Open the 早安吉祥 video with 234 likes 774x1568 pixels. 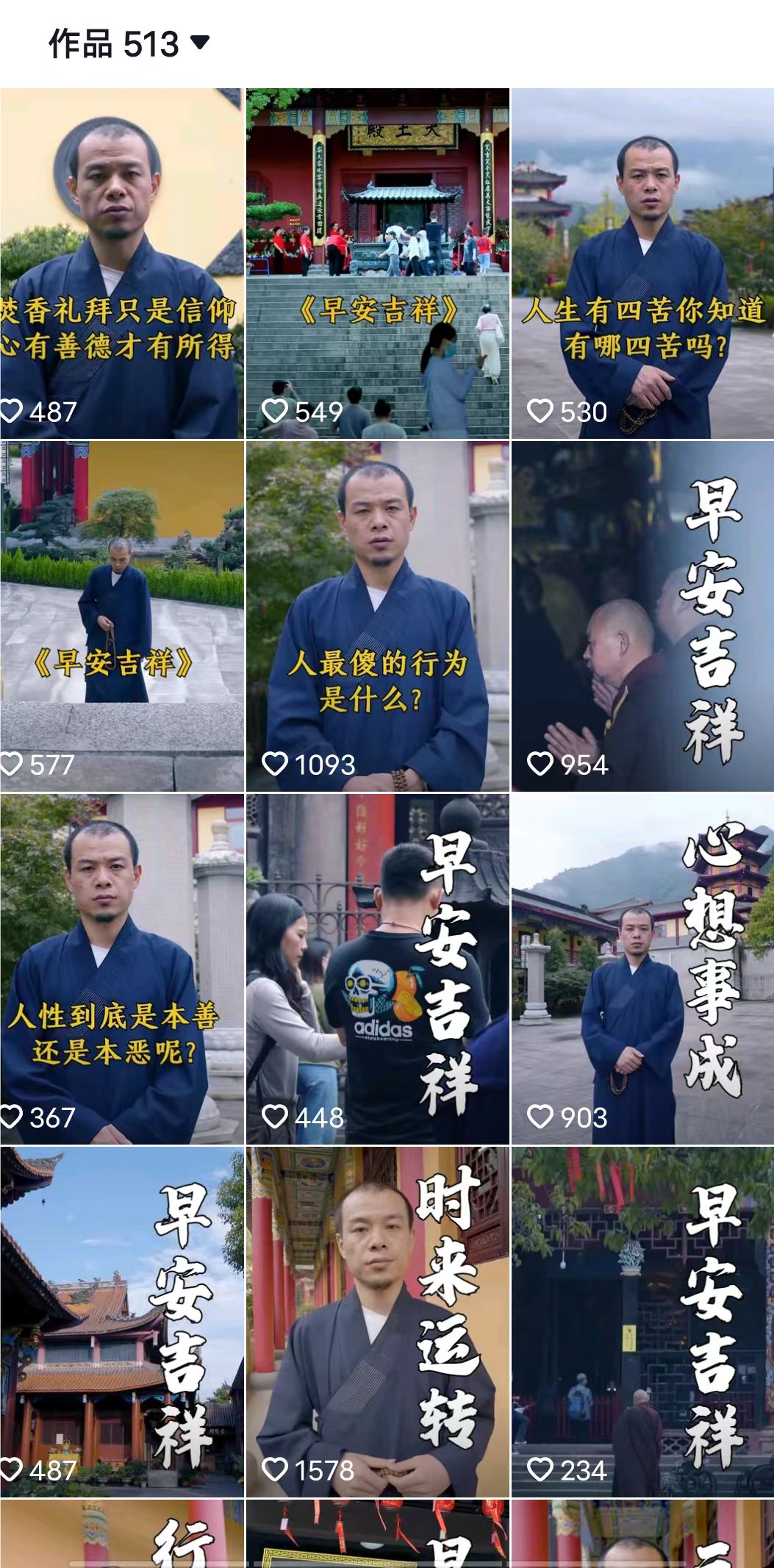pos(642,1322)
